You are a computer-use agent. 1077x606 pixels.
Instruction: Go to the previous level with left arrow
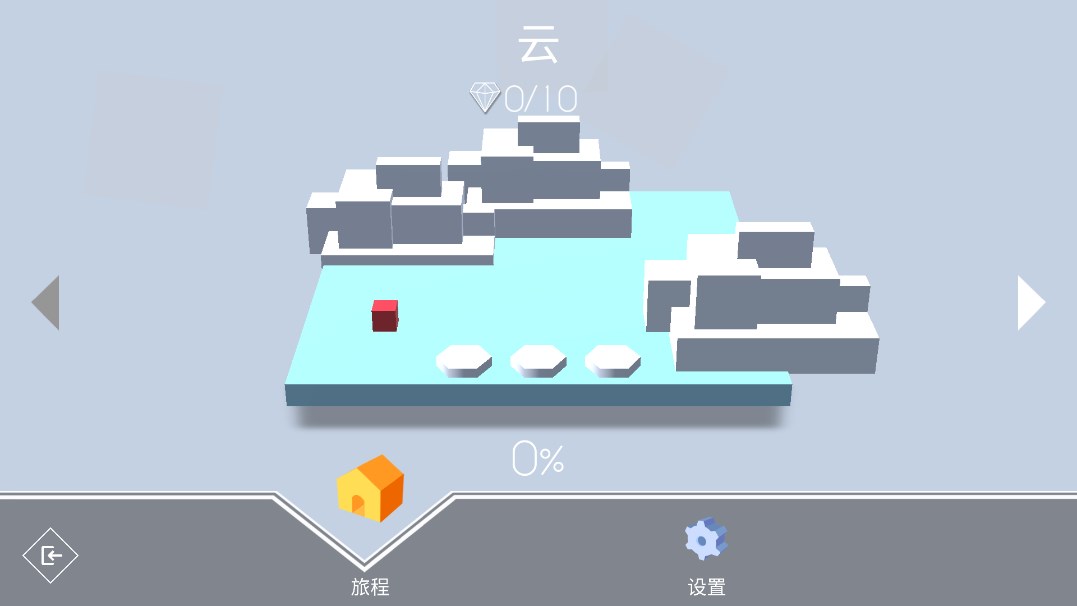(47, 302)
